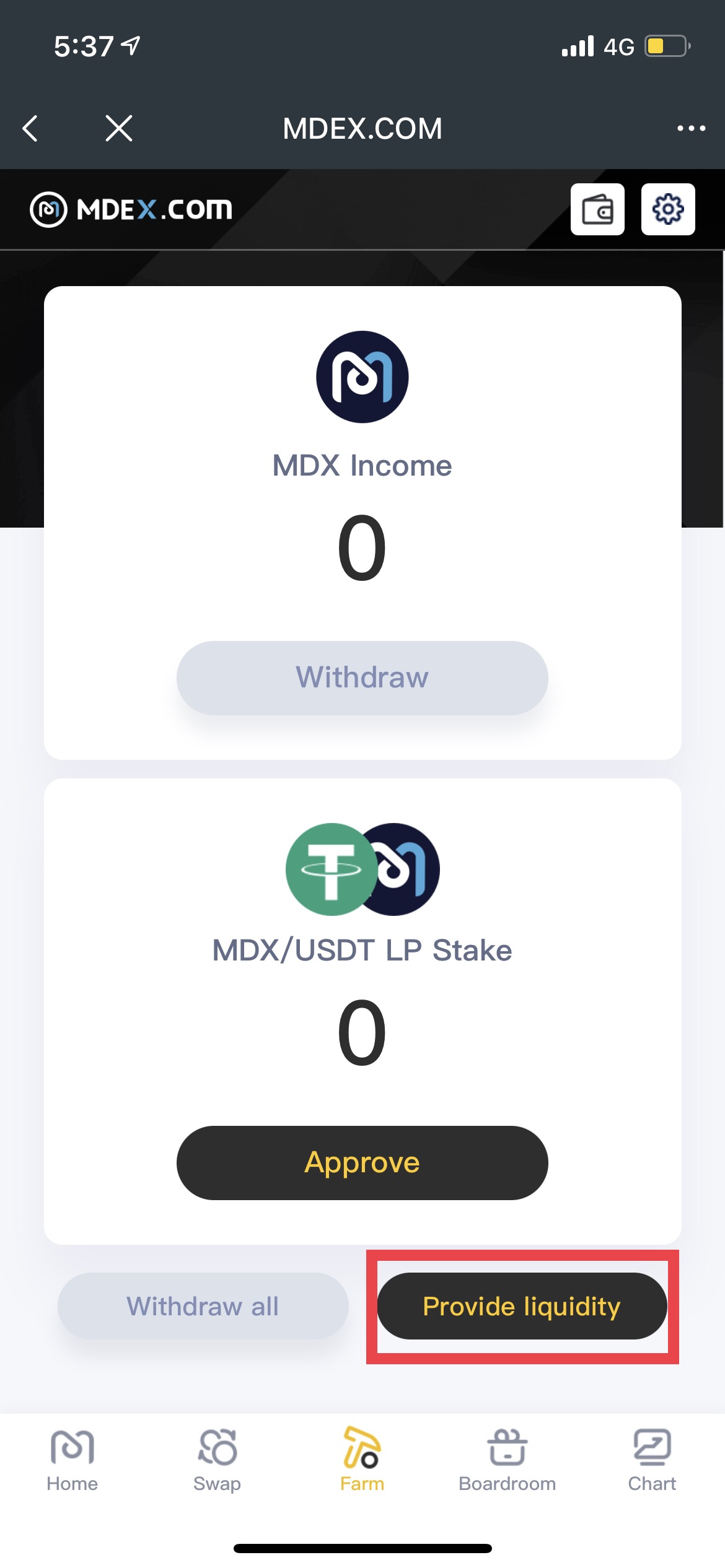Switch to the Swap tab
The width and height of the screenshot is (725, 1568).
tap(217, 1460)
